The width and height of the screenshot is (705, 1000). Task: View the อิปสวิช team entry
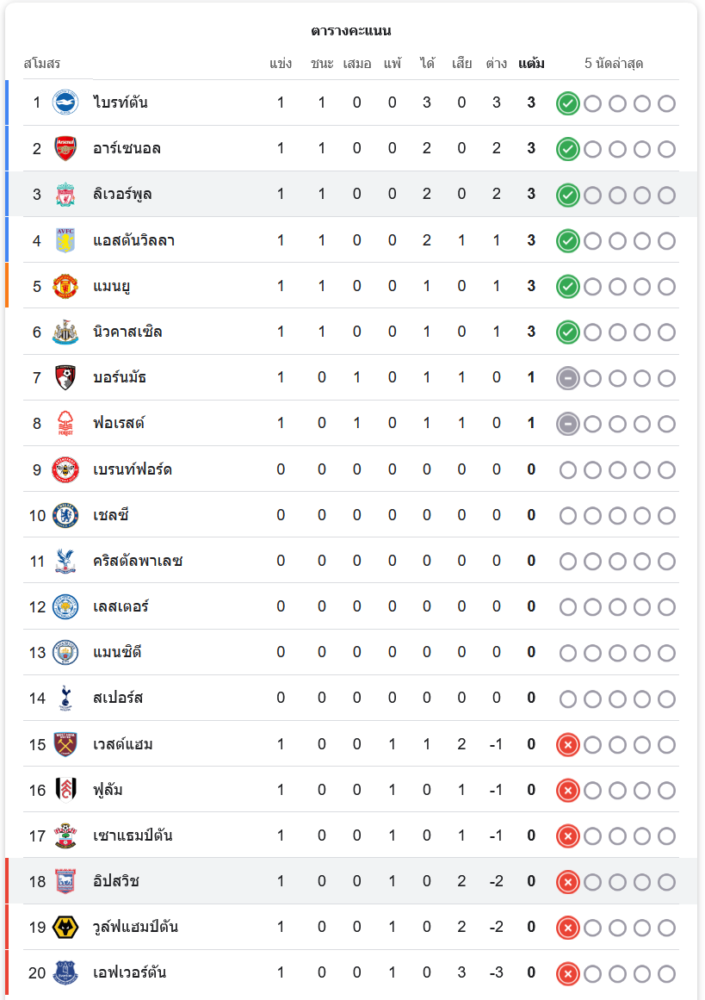click(x=115, y=882)
